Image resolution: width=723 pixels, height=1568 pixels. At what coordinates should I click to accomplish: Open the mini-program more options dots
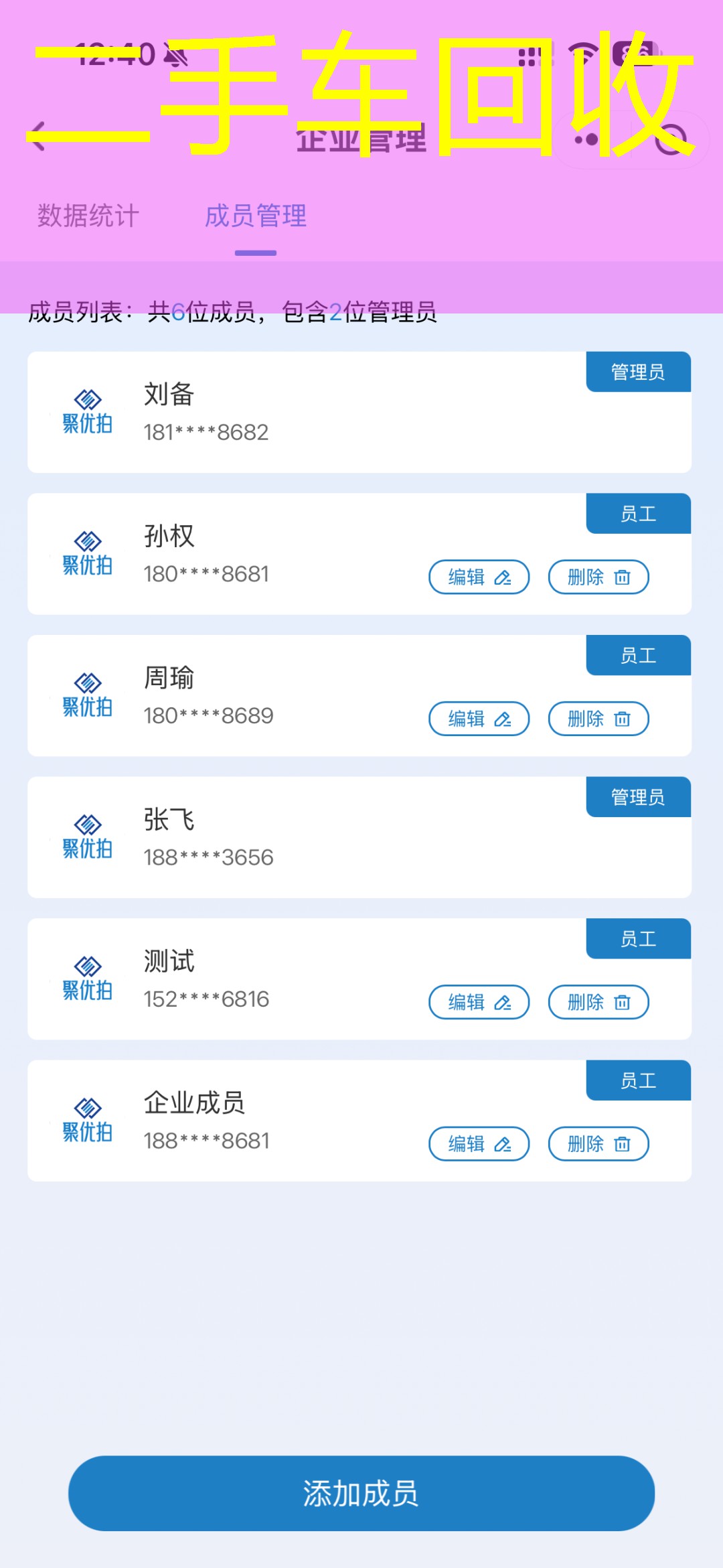point(587,139)
